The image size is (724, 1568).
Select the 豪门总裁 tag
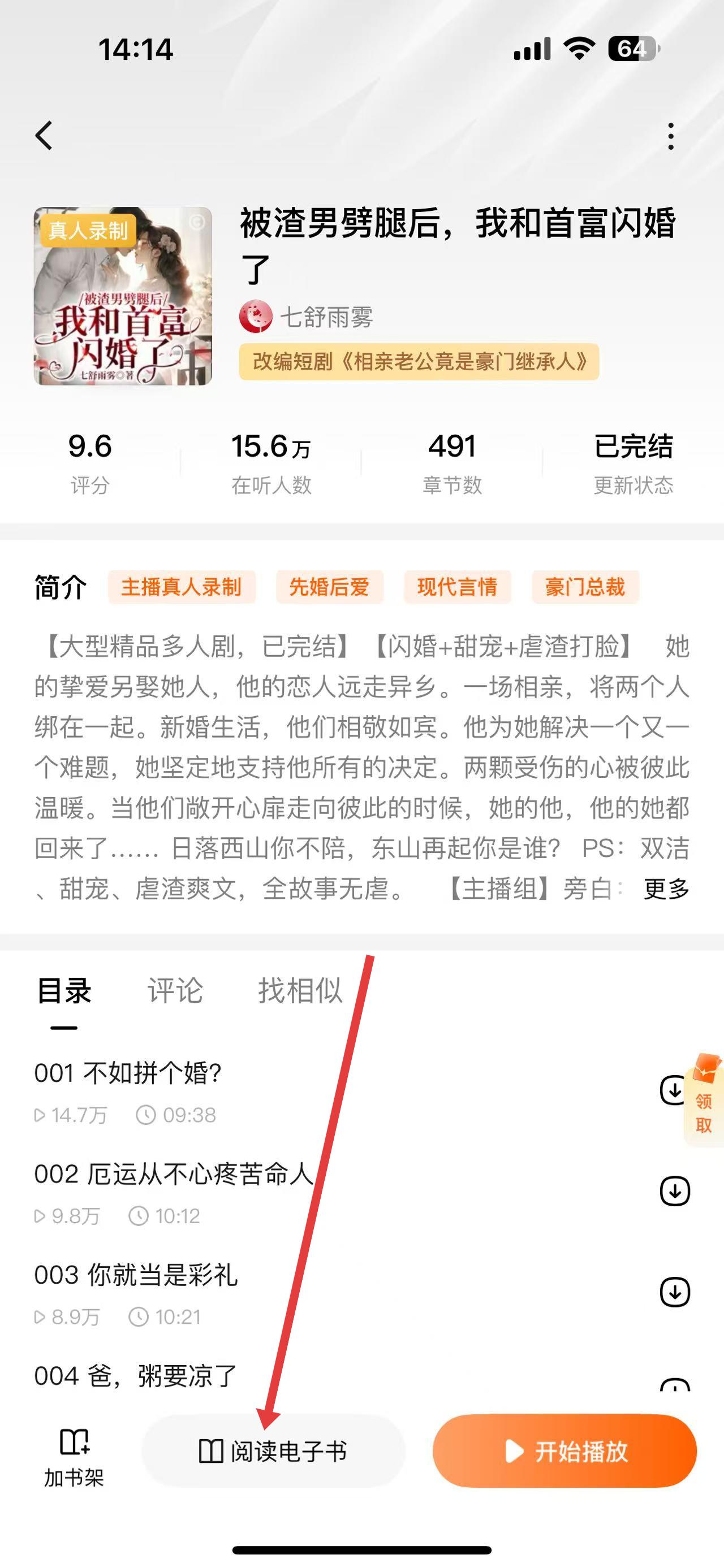pyautogui.click(x=584, y=587)
